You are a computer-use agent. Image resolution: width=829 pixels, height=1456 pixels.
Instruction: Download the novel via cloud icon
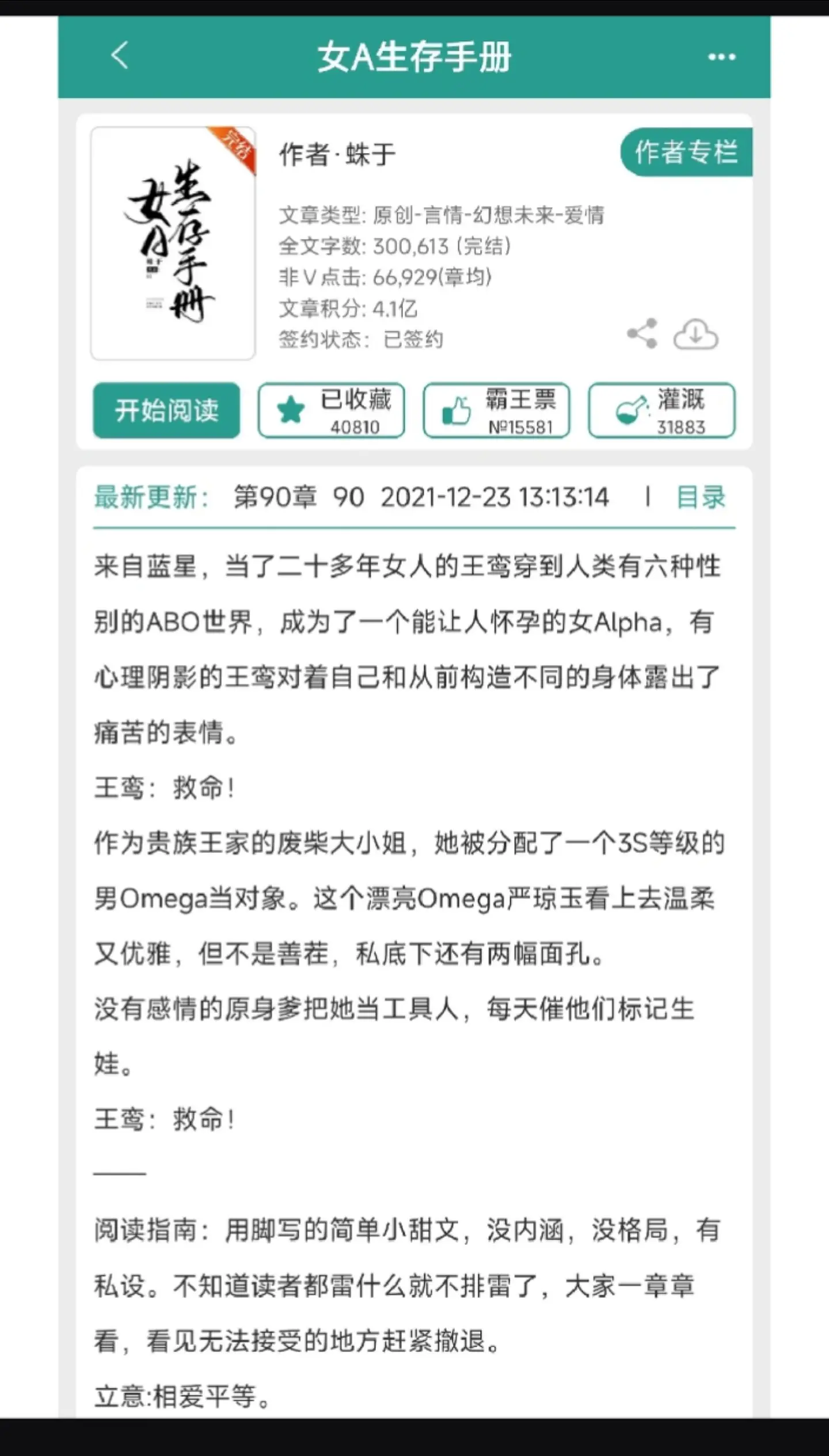coord(695,334)
